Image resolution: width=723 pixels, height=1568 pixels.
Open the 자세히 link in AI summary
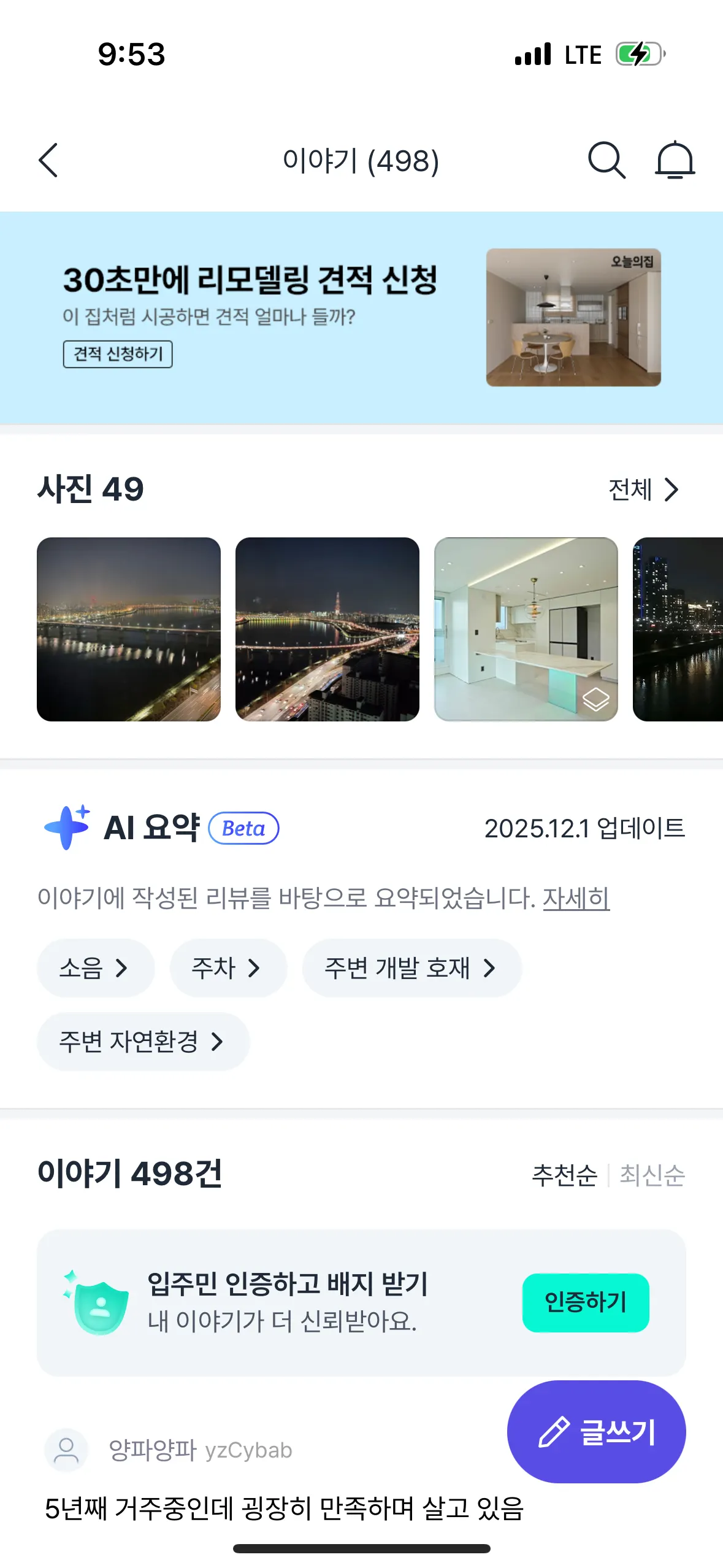[x=576, y=898]
